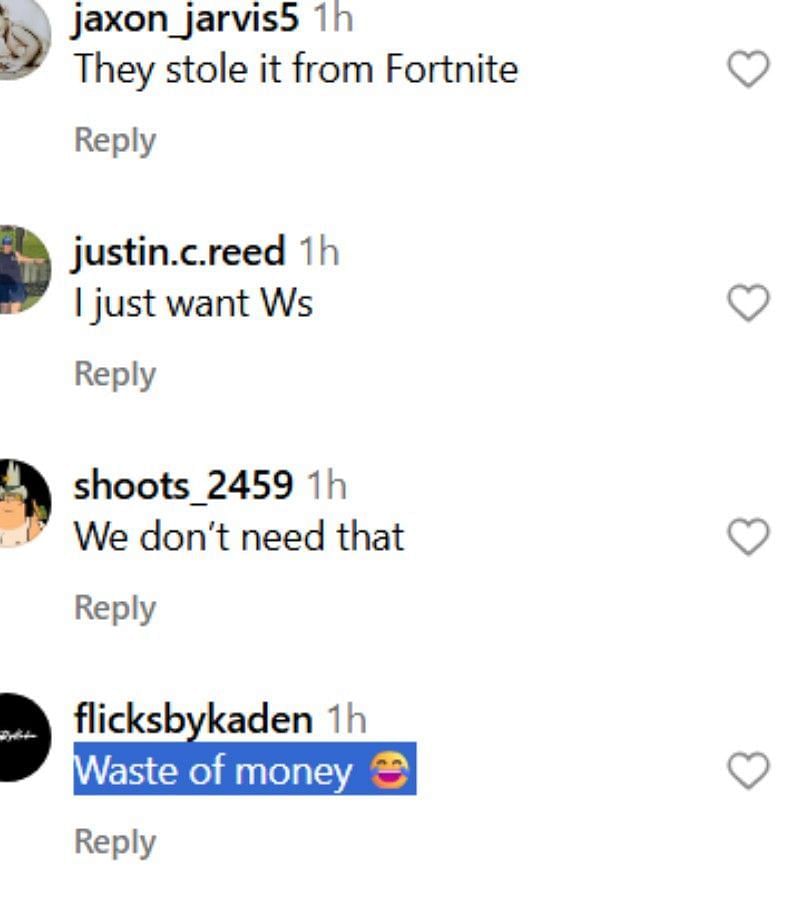Tap justin.c.reed's profile picture

22,270
